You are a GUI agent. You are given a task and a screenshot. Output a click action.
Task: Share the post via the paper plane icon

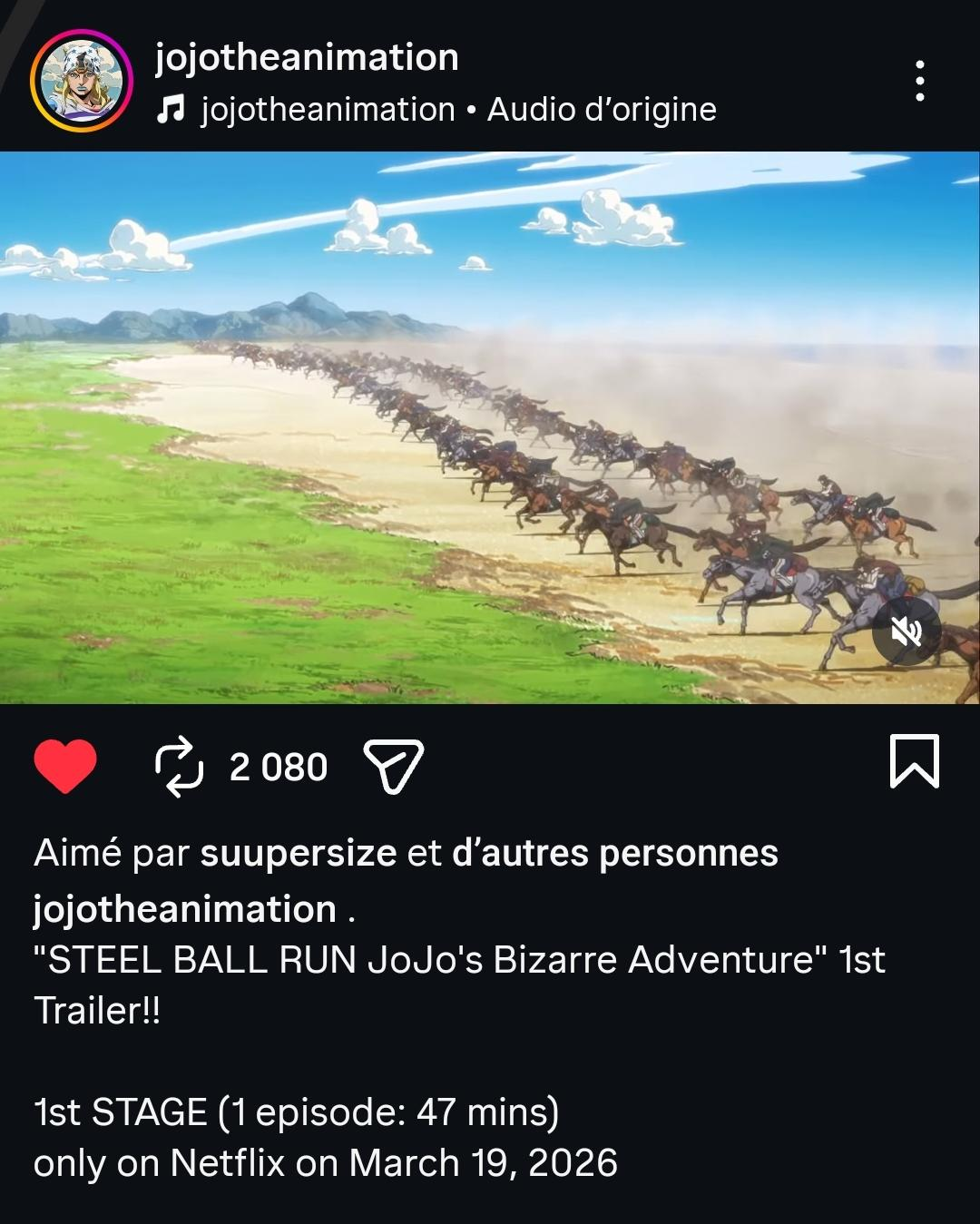coord(394,767)
